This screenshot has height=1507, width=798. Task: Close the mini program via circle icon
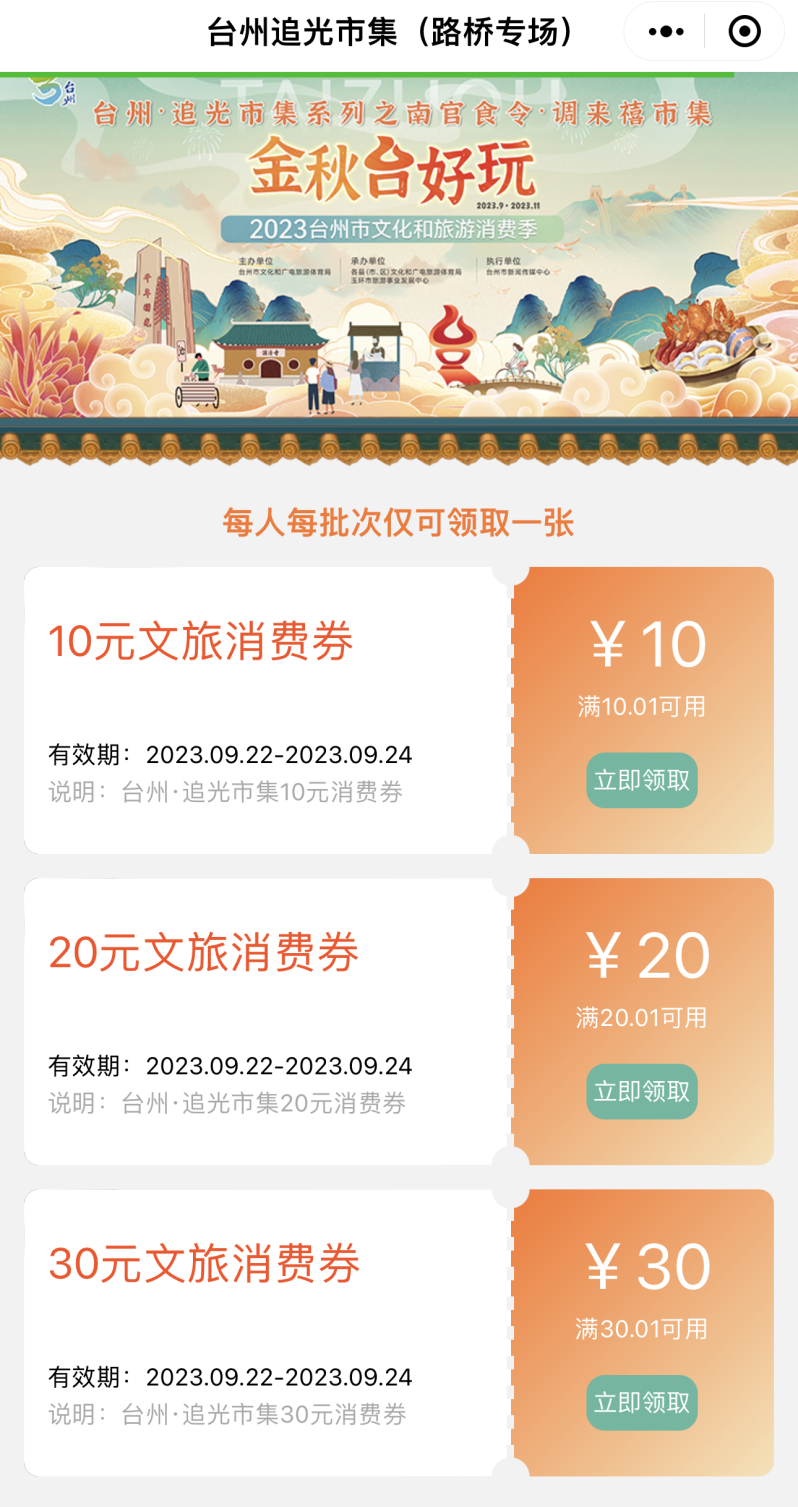(x=744, y=32)
